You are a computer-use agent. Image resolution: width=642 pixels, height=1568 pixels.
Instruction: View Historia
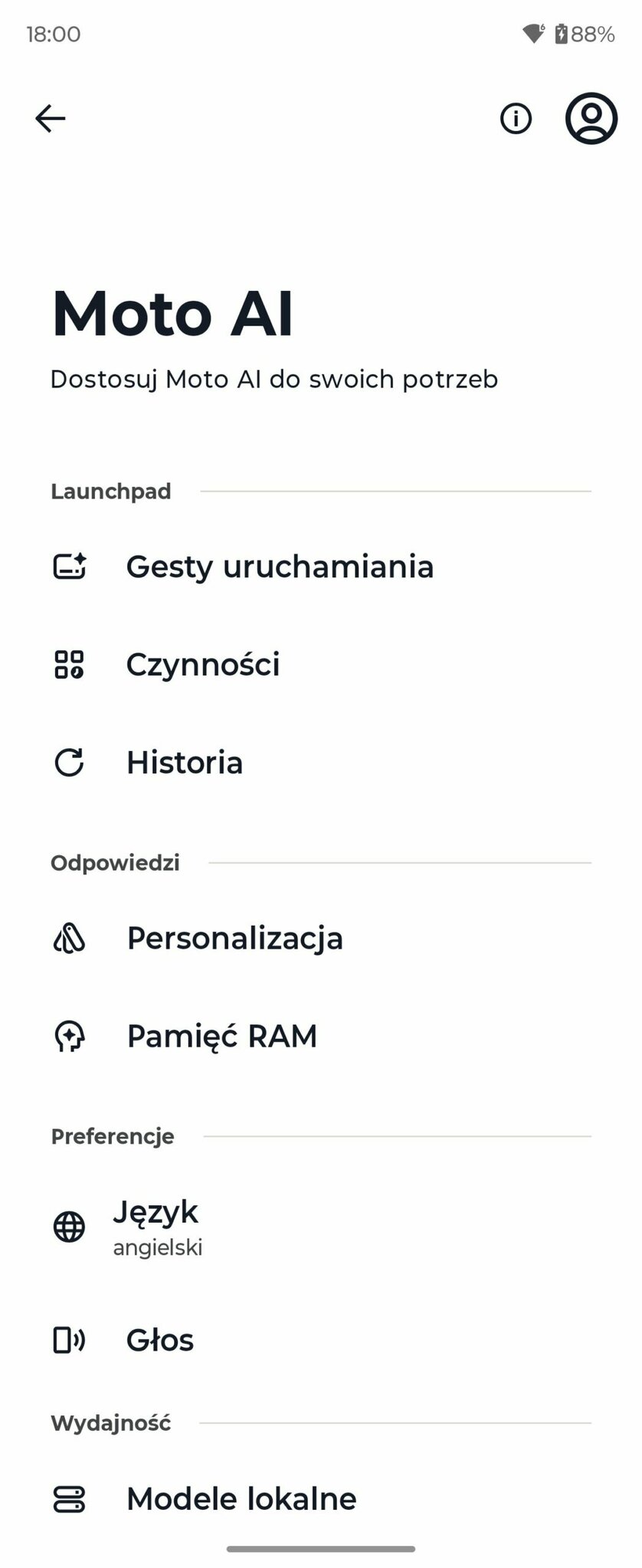185,763
